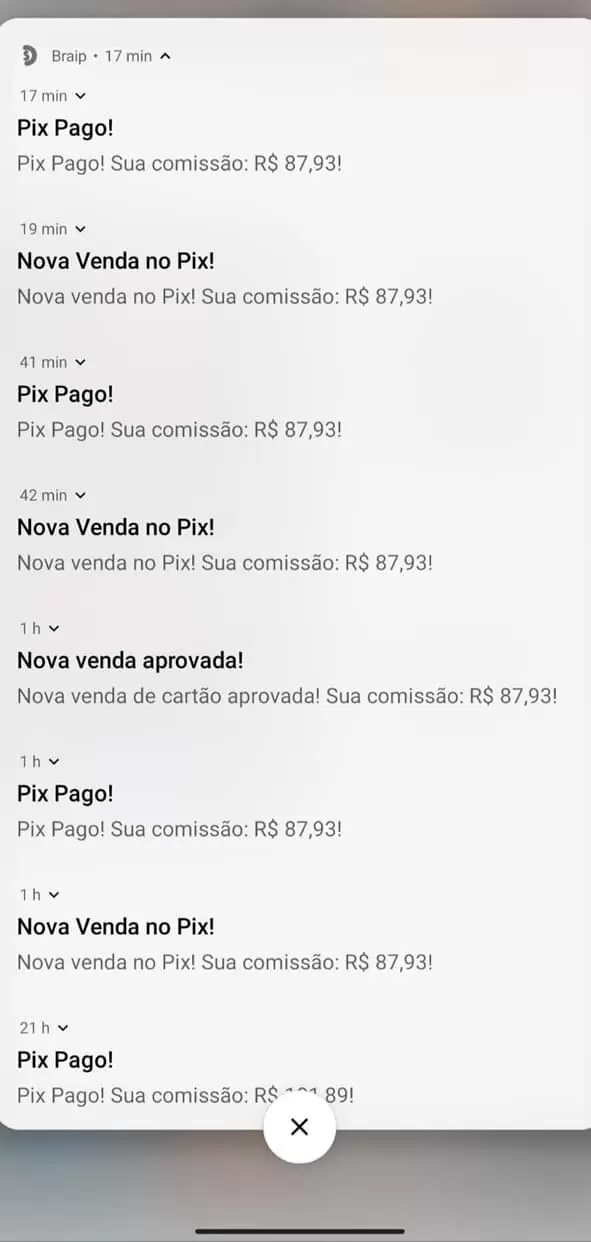Screen dimensions: 591x1242
Task: Collapse the Braip notification group header
Action: coord(165,56)
